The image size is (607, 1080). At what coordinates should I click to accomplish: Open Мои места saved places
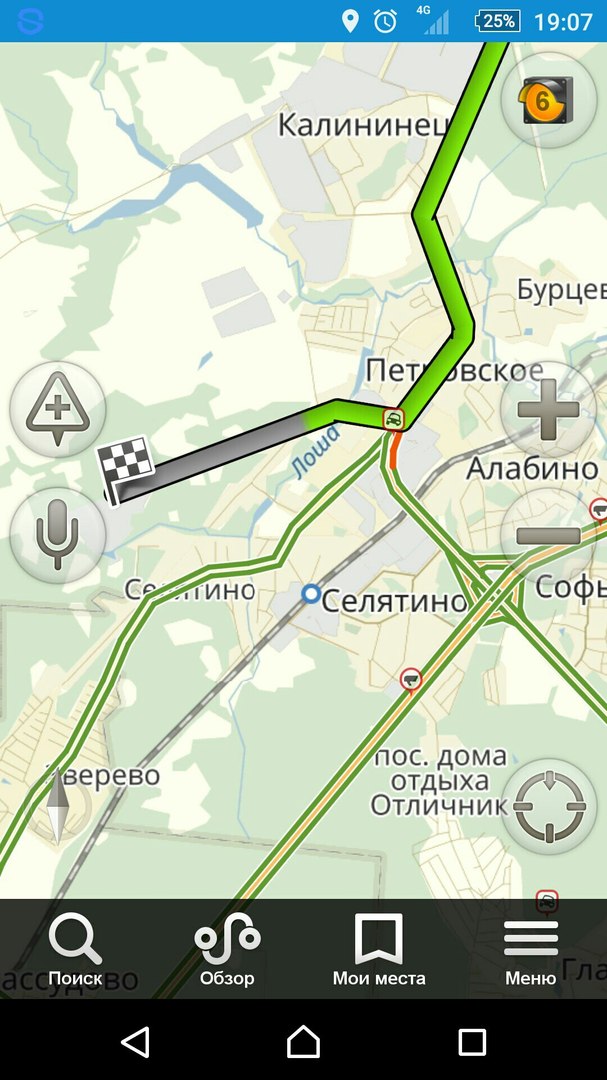click(379, 950)
